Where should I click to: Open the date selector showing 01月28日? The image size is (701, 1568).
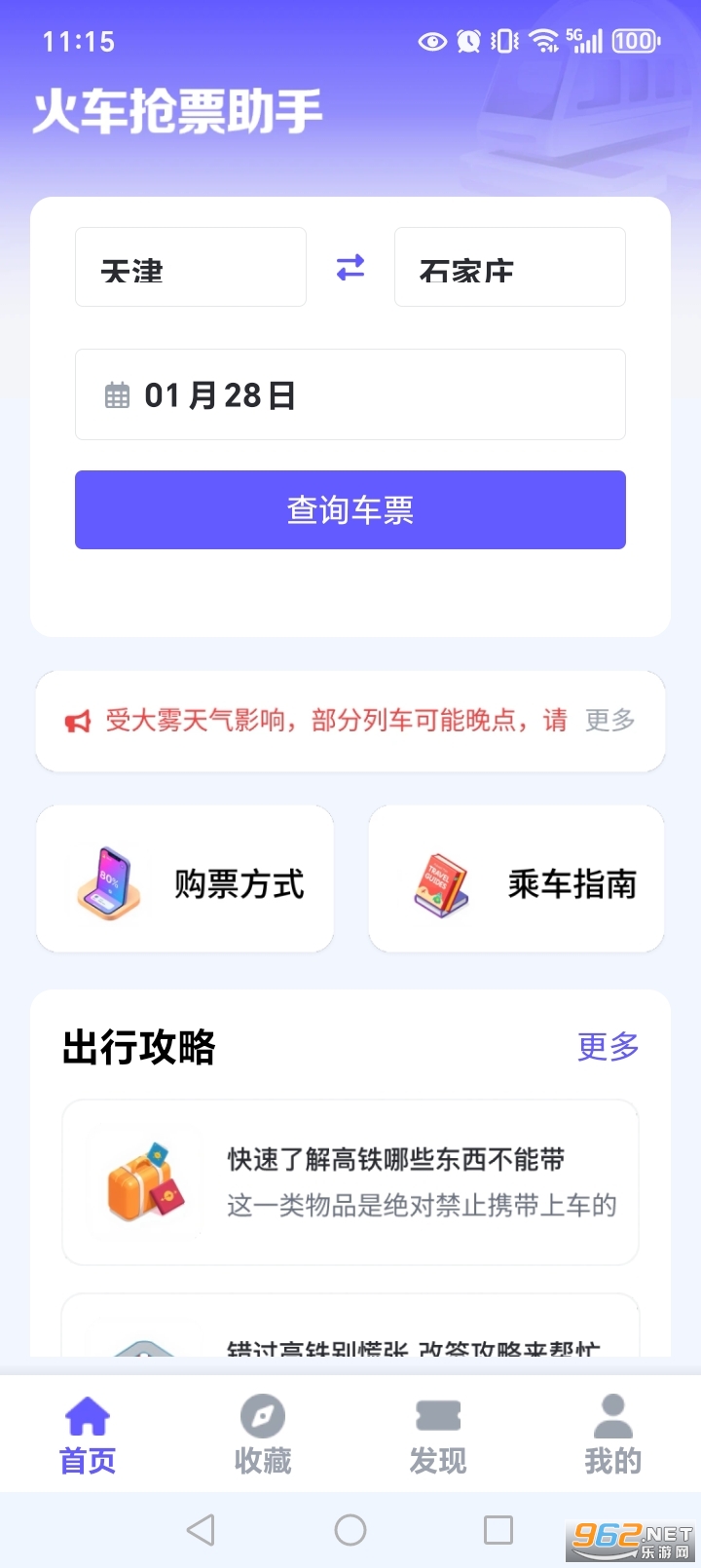click(x=350, y=394)
